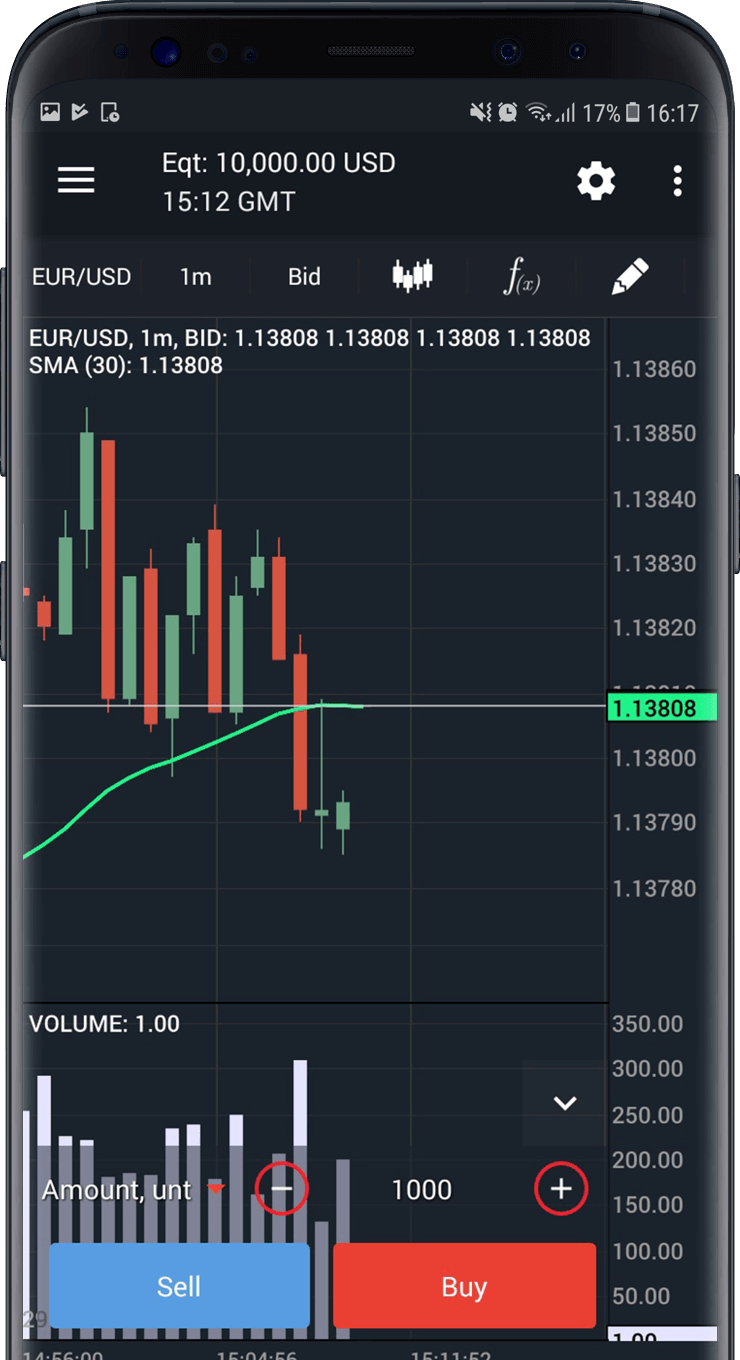Open the navigation hamburger menu
740x1360 pixels.
click(x=76, y=180)
